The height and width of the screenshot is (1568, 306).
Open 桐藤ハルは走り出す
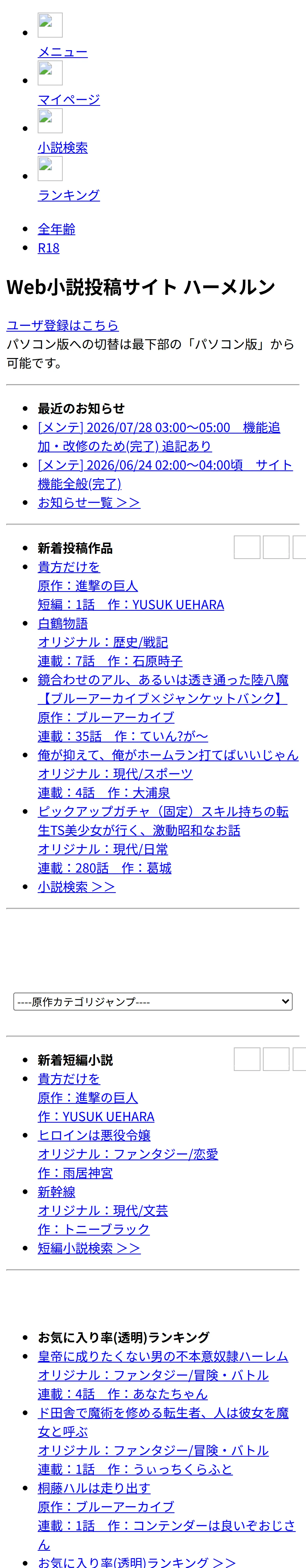(94, 1488)
